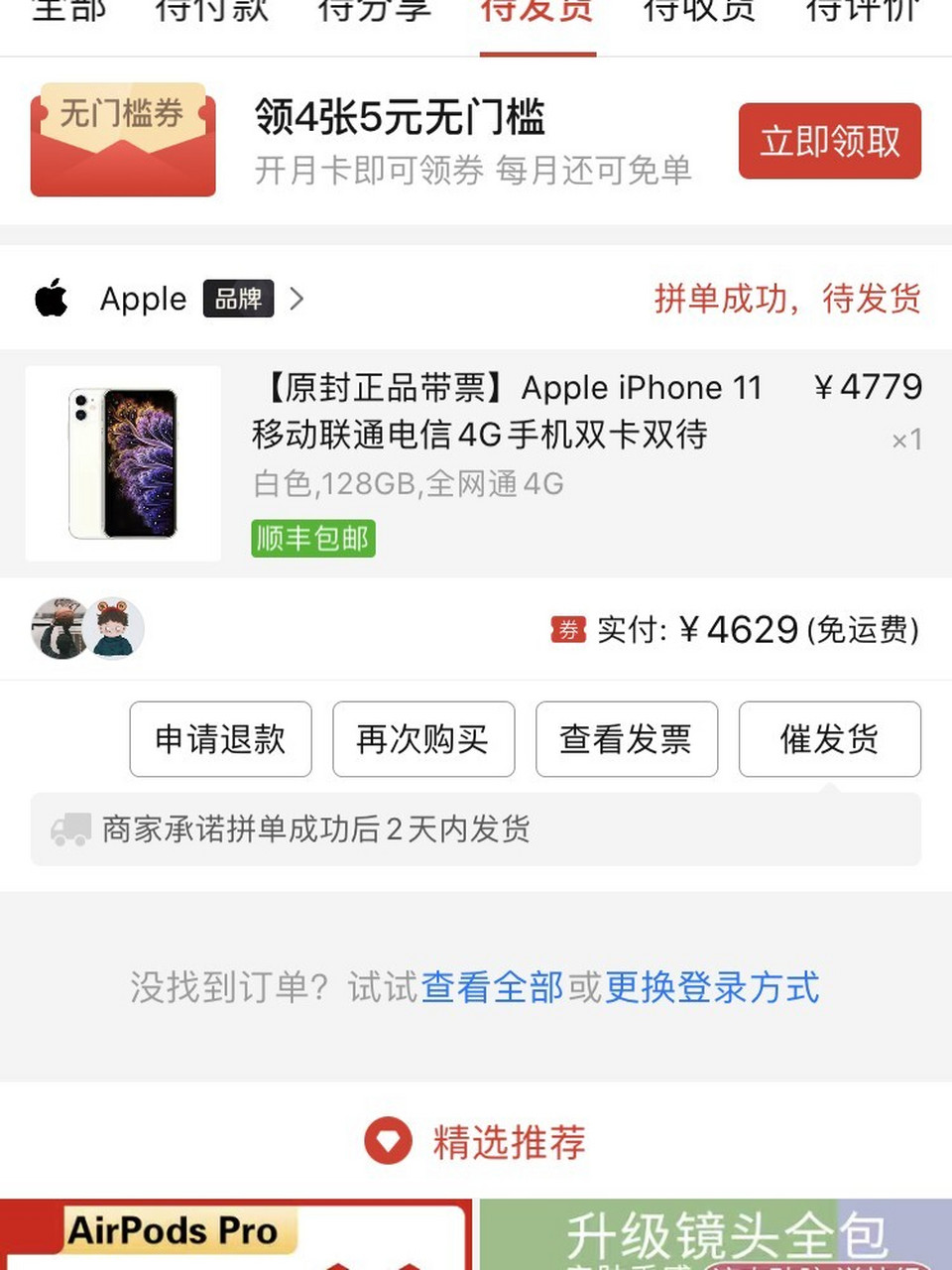The image size is (952, 1270).
Task: Click the 品牌 badge next to Apple
Action: (241, 300)
